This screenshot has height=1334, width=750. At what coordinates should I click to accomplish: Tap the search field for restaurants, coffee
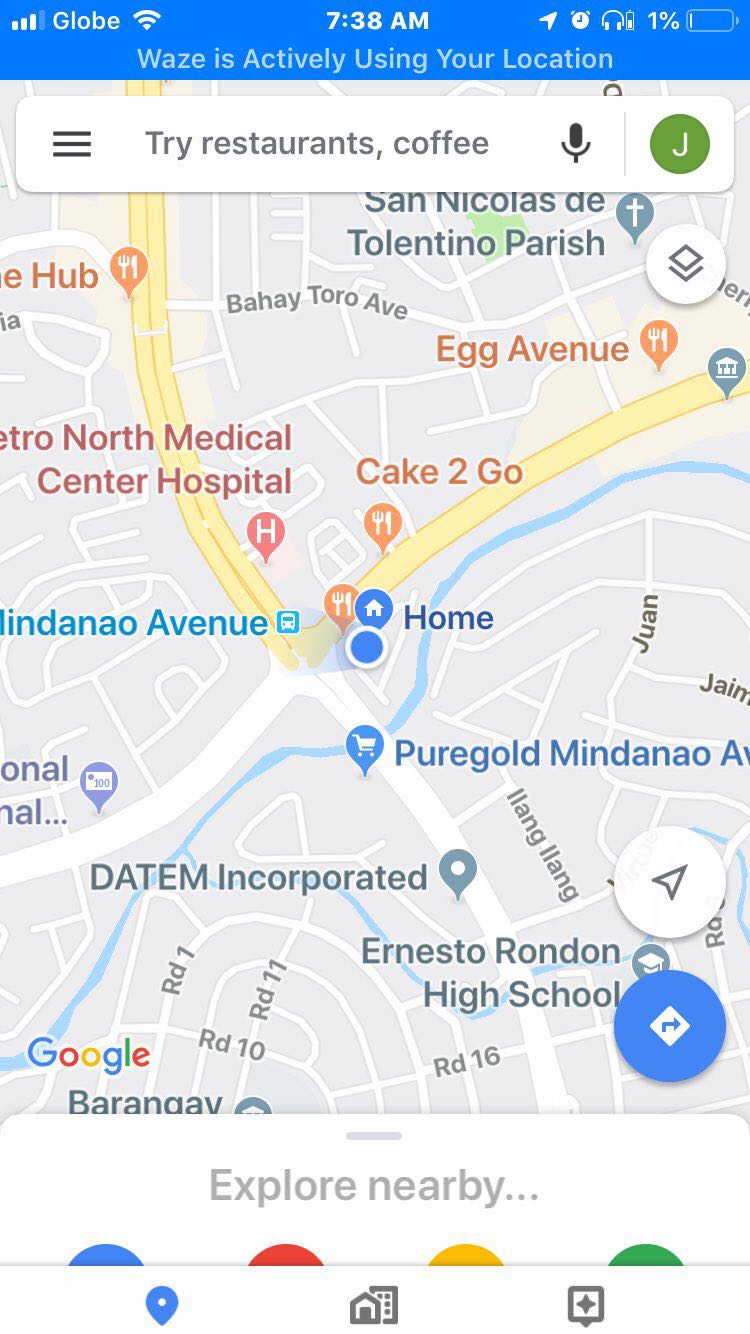pyautogui.click(x=317, y=144)
